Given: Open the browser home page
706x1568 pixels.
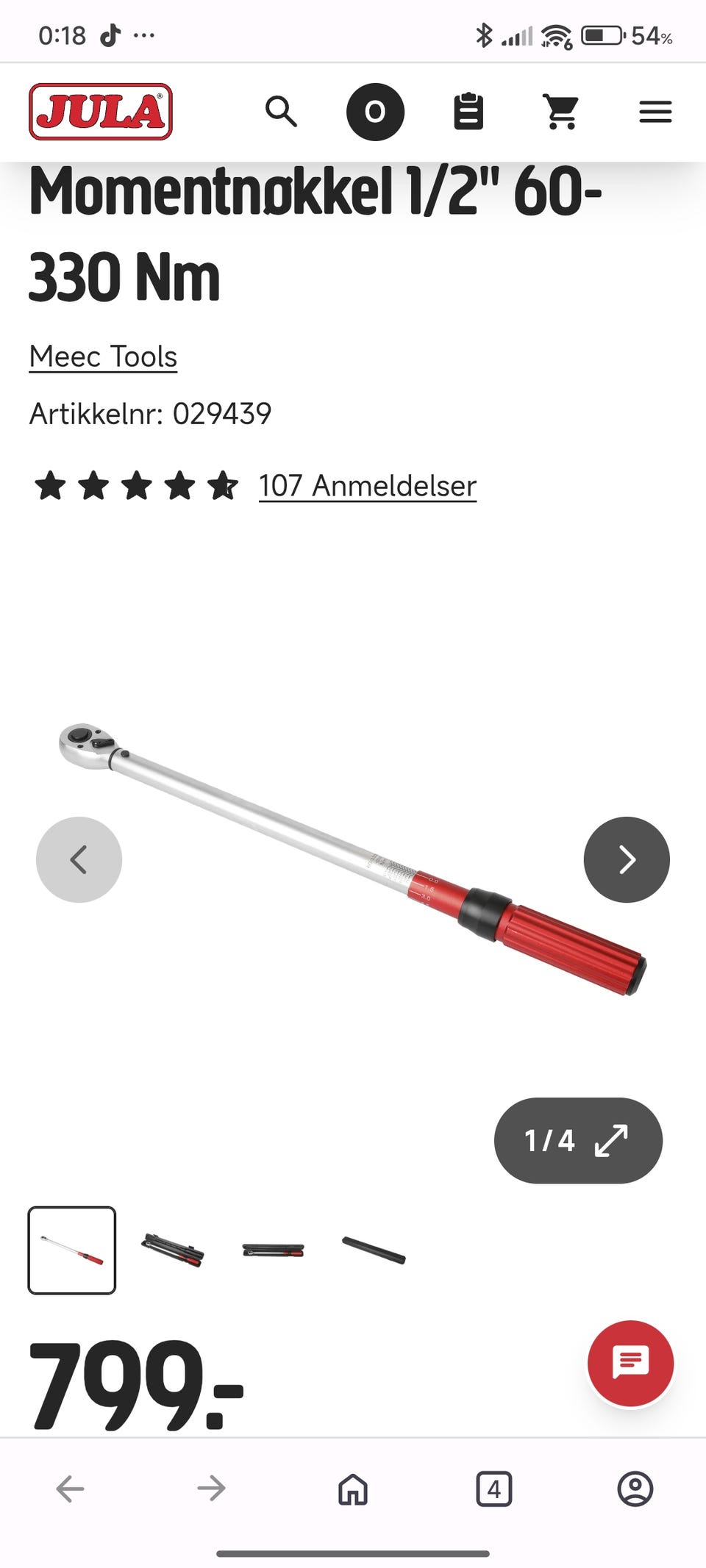Looking at the screenshot, I should click(x=353, y=1489).
